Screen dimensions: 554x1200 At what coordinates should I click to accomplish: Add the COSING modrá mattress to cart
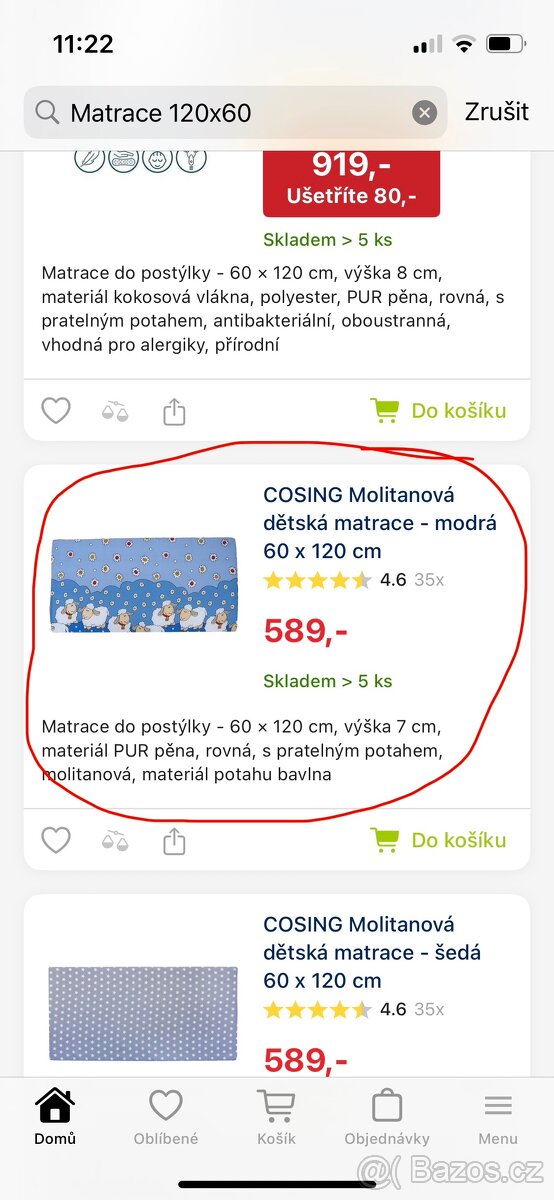(x=439, y=841)
